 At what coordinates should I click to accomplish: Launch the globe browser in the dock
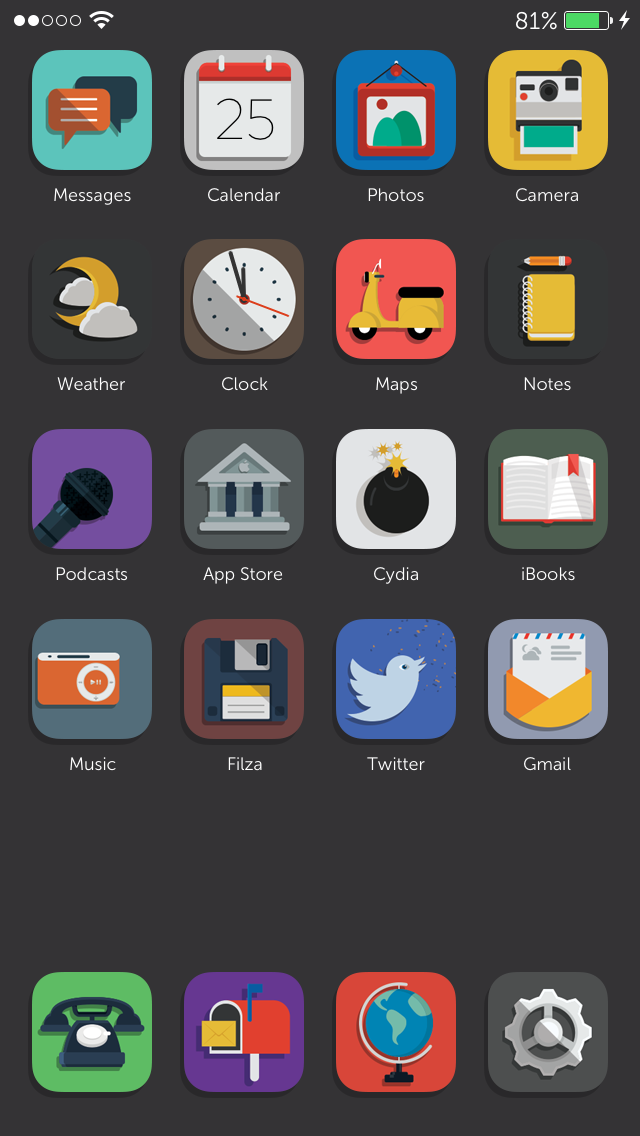pyautogui.click(x=396, y=1032)
